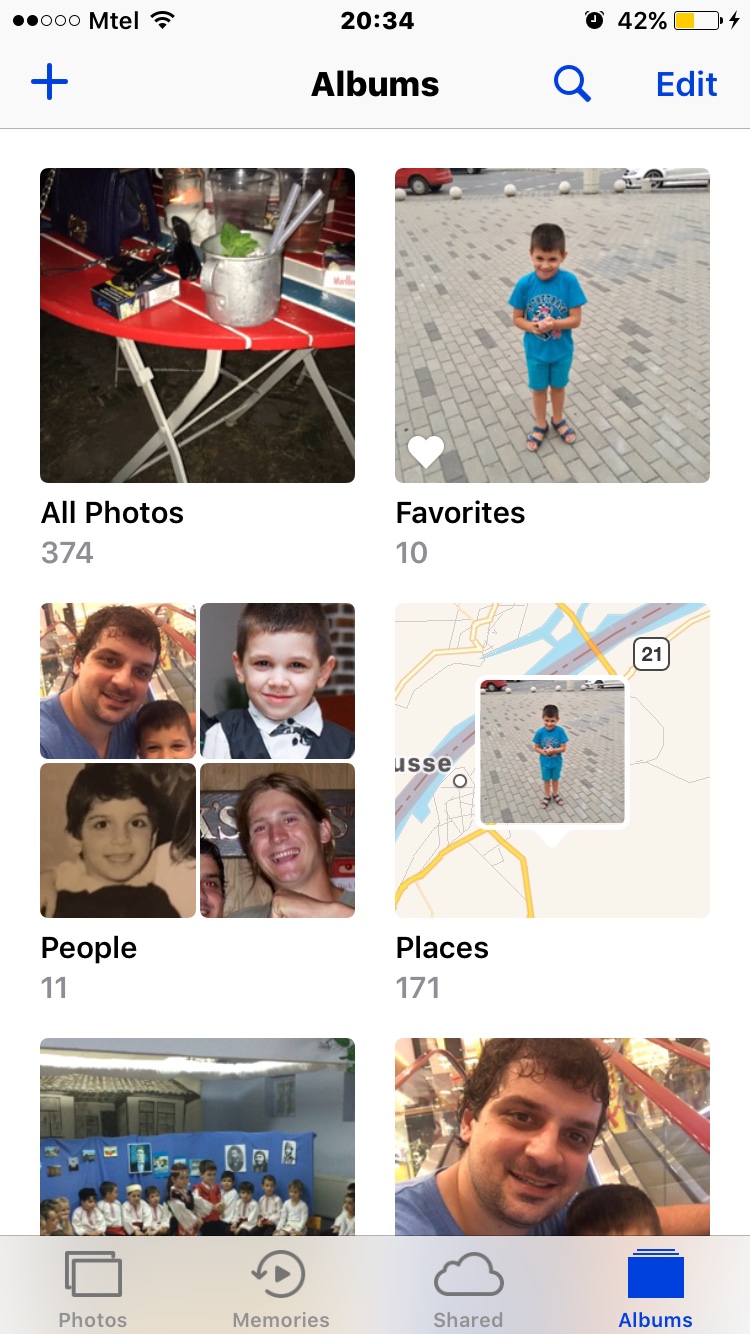Select the Albums tab
750x1334 pixels.
(655, 1288)
